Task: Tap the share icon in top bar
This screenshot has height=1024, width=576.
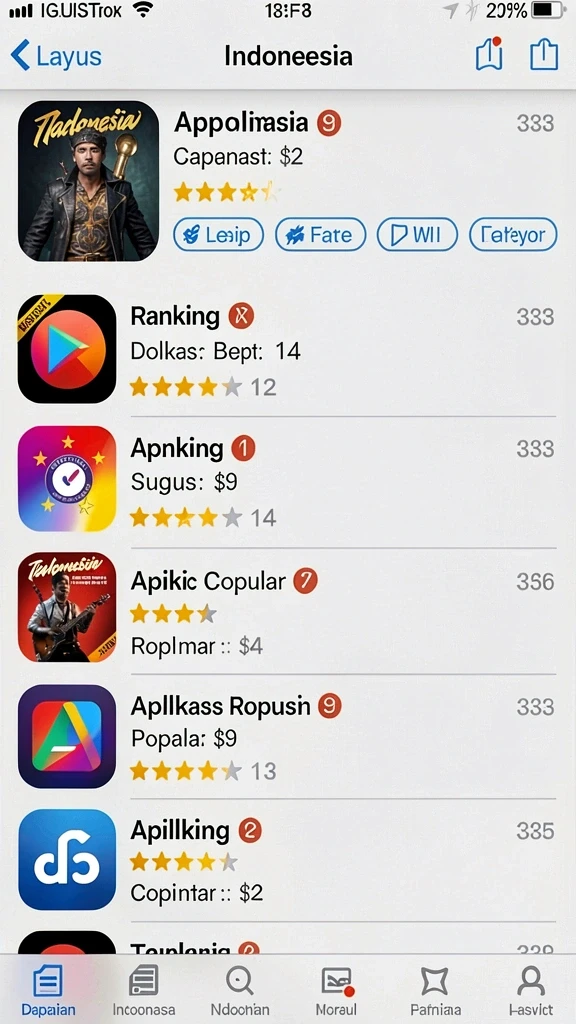Action: point(543,55)
